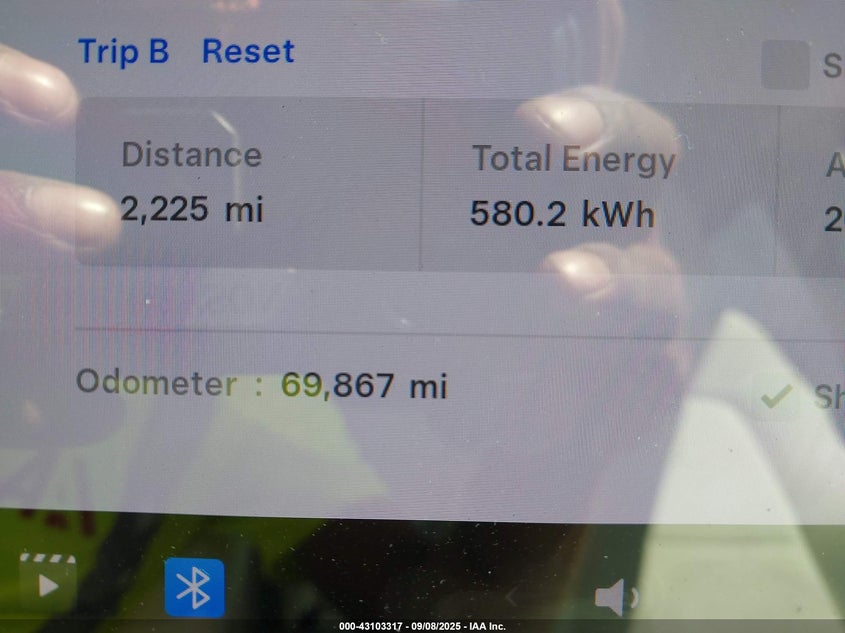Tick the unchecked checkbox beside Trip B
This screenshot has width=845, height=633.
(785, 66)
